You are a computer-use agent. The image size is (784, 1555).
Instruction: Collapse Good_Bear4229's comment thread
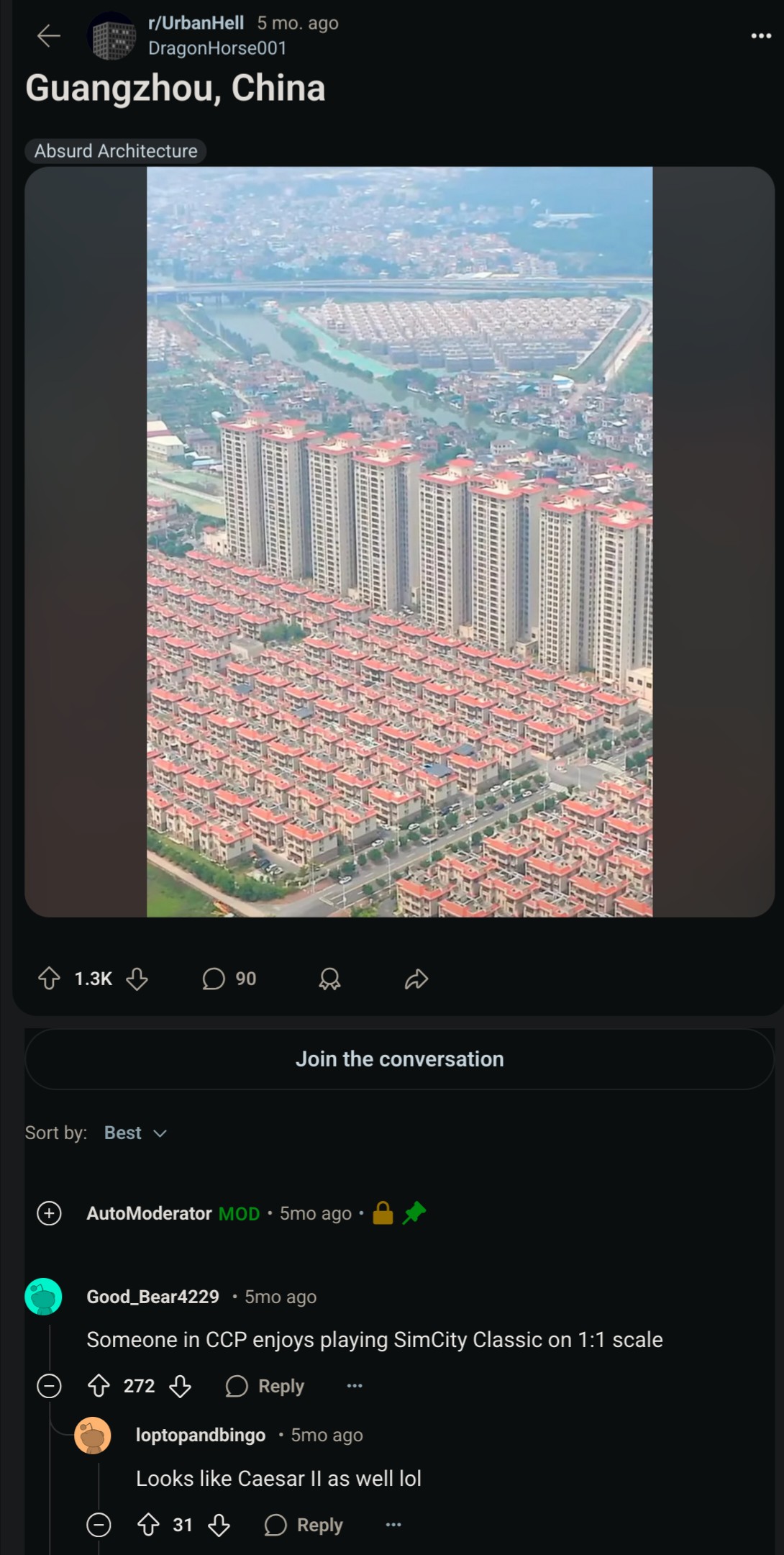[49, 1386]
